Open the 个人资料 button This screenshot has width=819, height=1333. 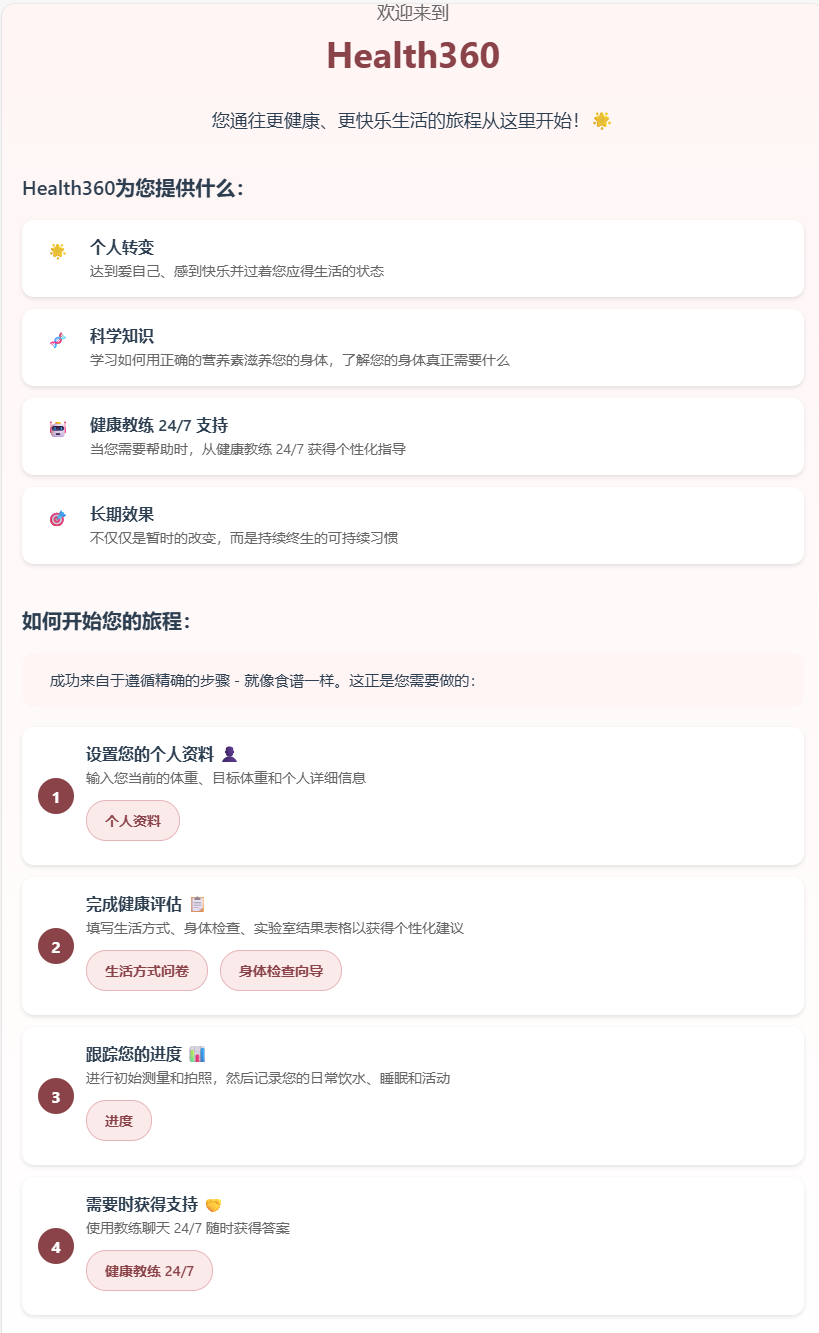click(133, 820)
